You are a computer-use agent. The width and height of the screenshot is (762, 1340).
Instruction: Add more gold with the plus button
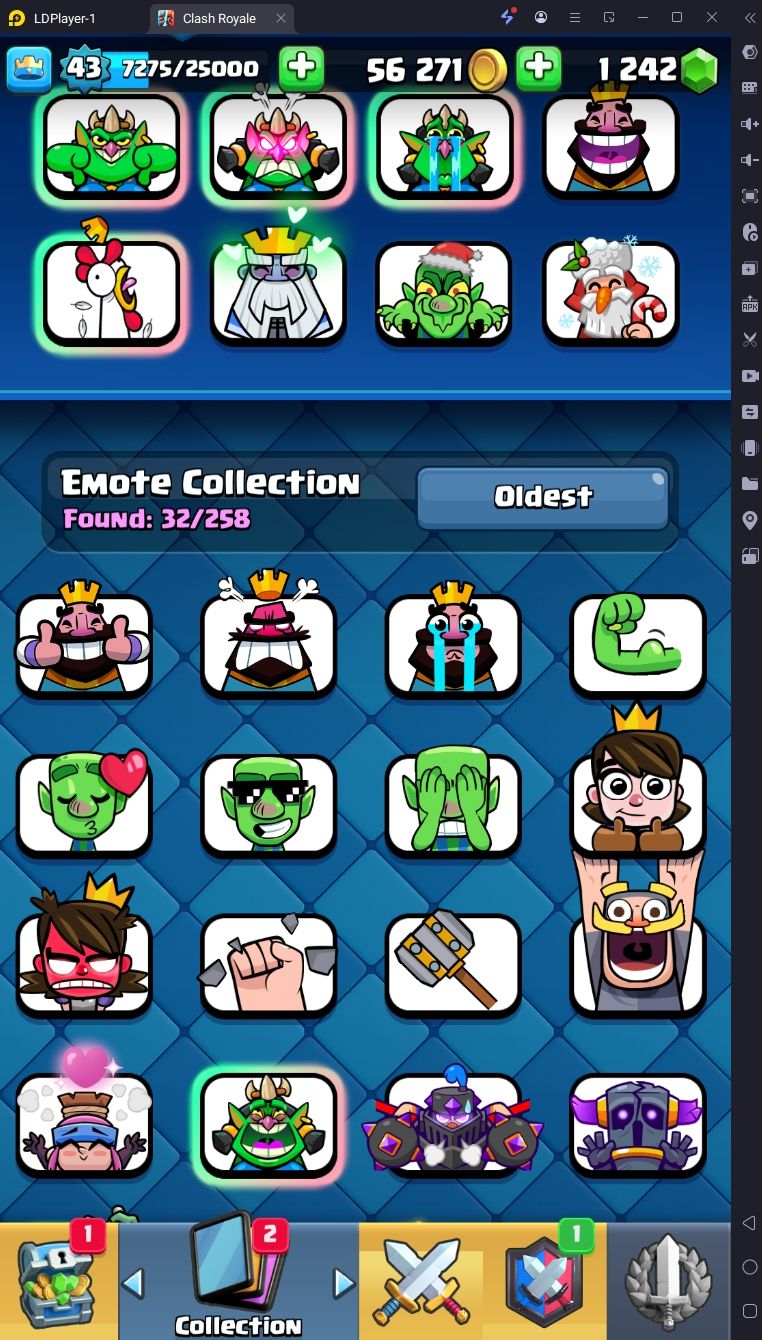538,68
